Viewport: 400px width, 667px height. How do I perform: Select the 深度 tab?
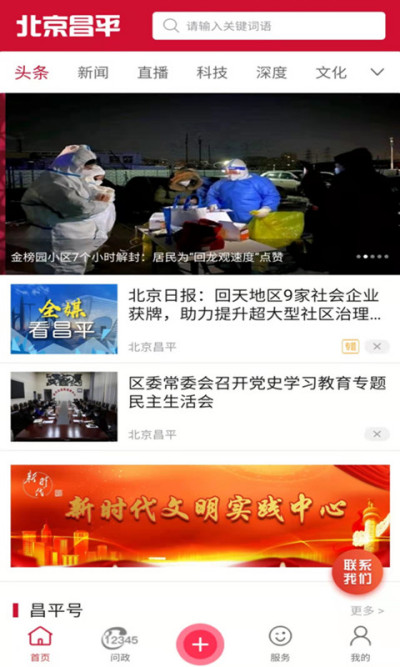(271, 73)
